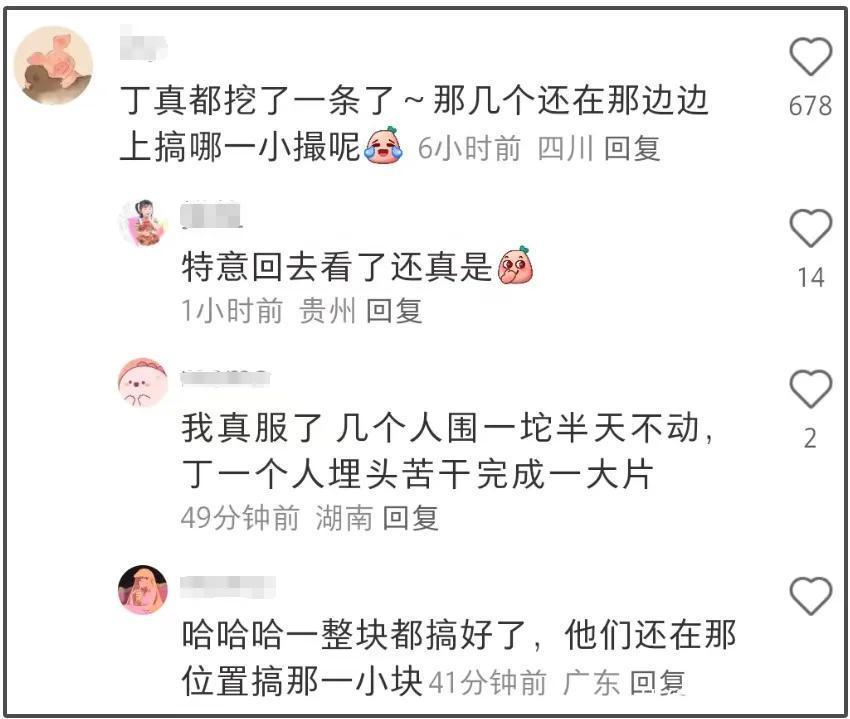Like the 广东 reply starting 哈哈哈
Image resolution: width=850 pixels, height=719 pixels.
pyautogui.click(x=810, y=597)
